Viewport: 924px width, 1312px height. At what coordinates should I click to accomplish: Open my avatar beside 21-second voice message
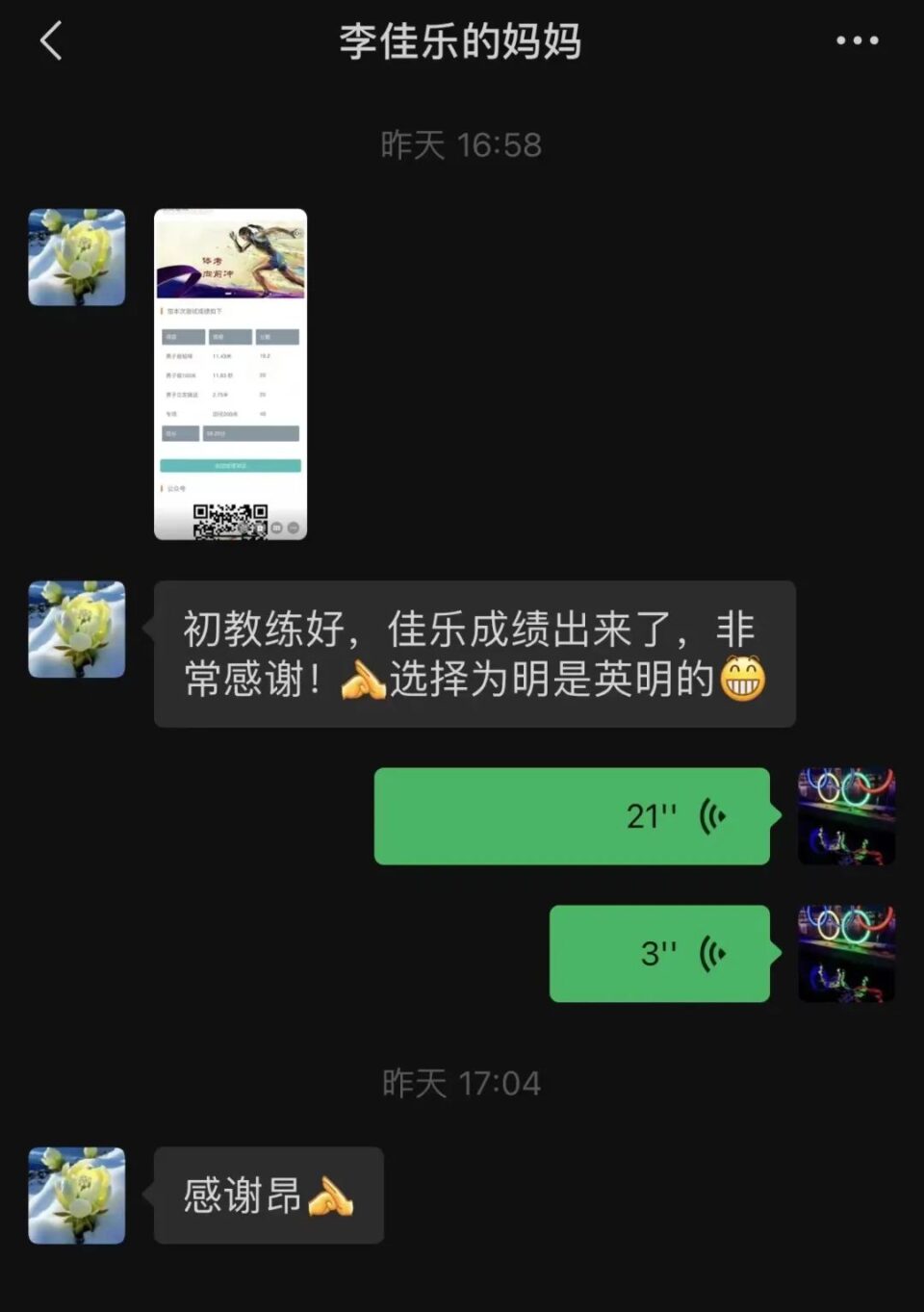pyautogui.click(x=846, y=816)
